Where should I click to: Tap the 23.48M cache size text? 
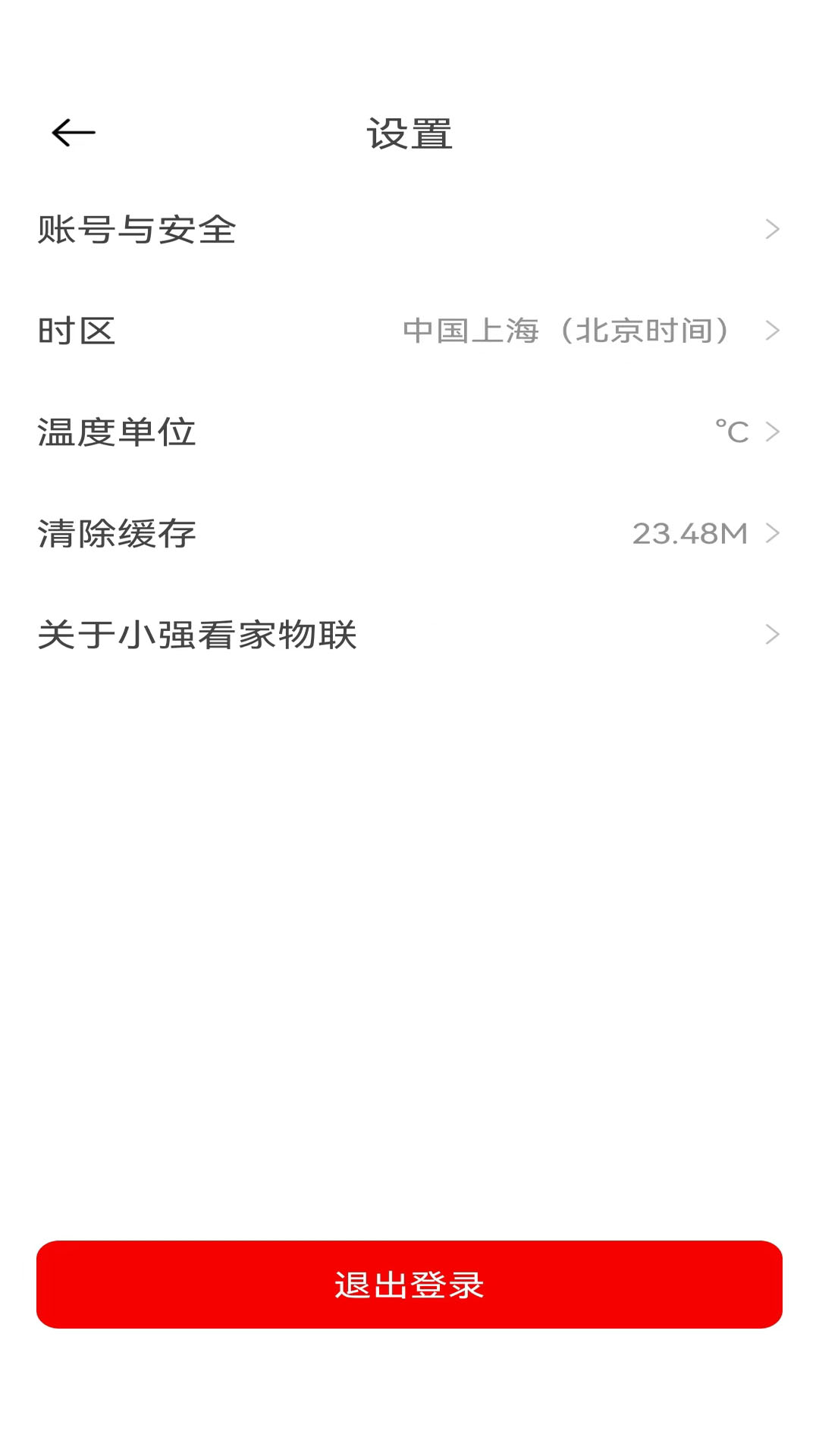point(692,534)
